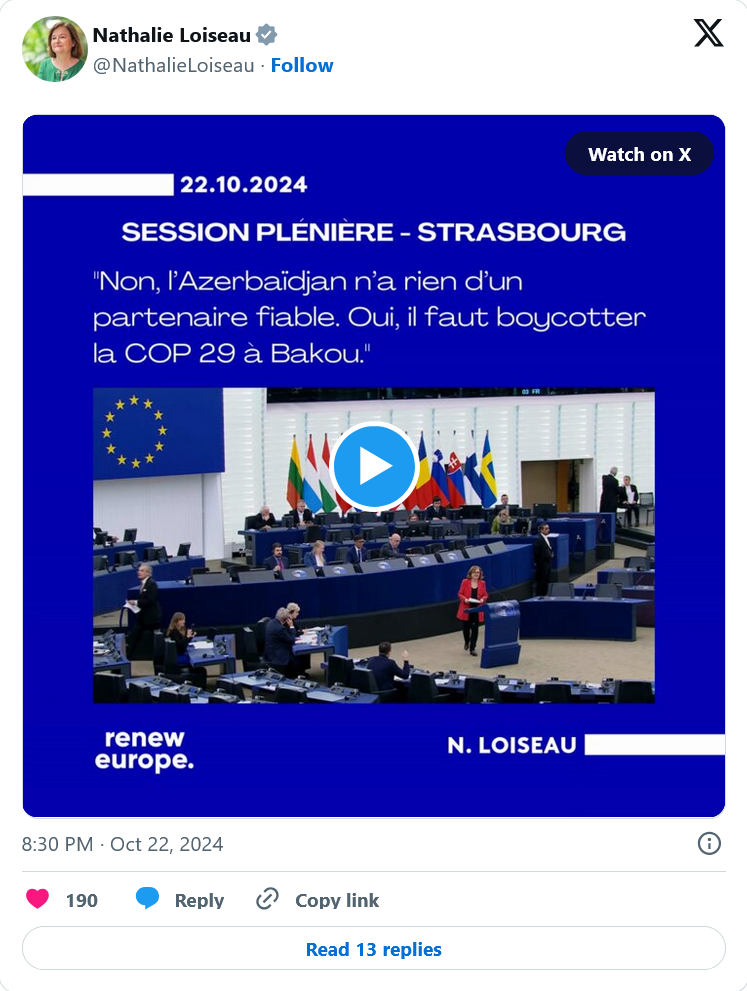The height and width of the screenshot is (991, 747).
Task: Like this tweet with the heart
Action: coord(37,899)
